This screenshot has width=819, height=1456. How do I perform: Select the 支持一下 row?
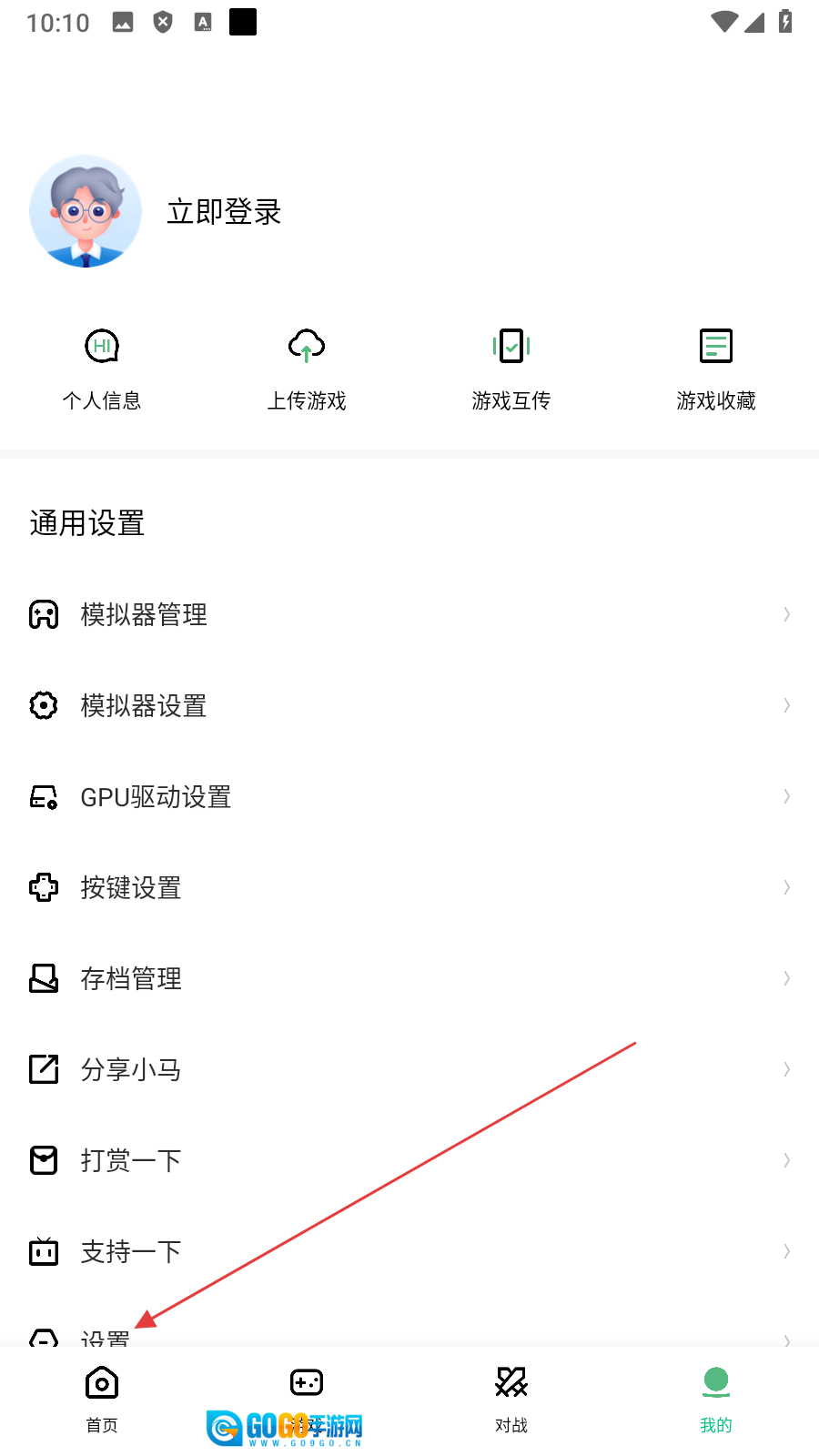click(x=409, y=1251)
